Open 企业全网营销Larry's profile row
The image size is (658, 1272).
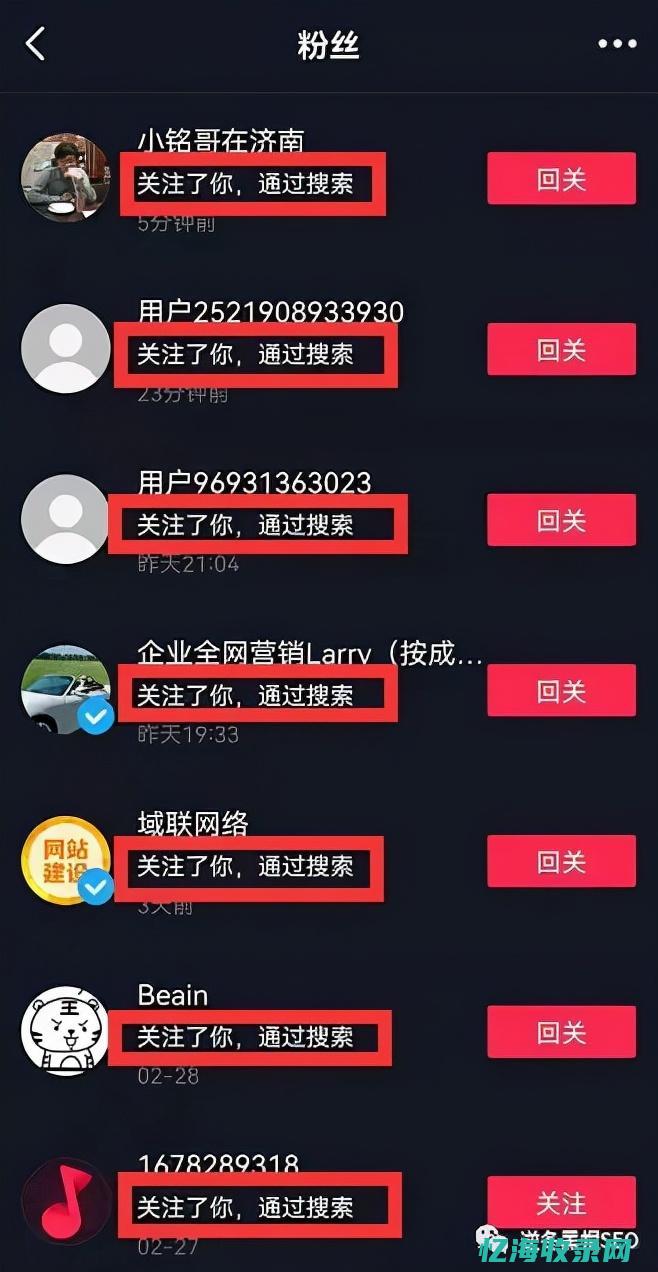[66, 688]
